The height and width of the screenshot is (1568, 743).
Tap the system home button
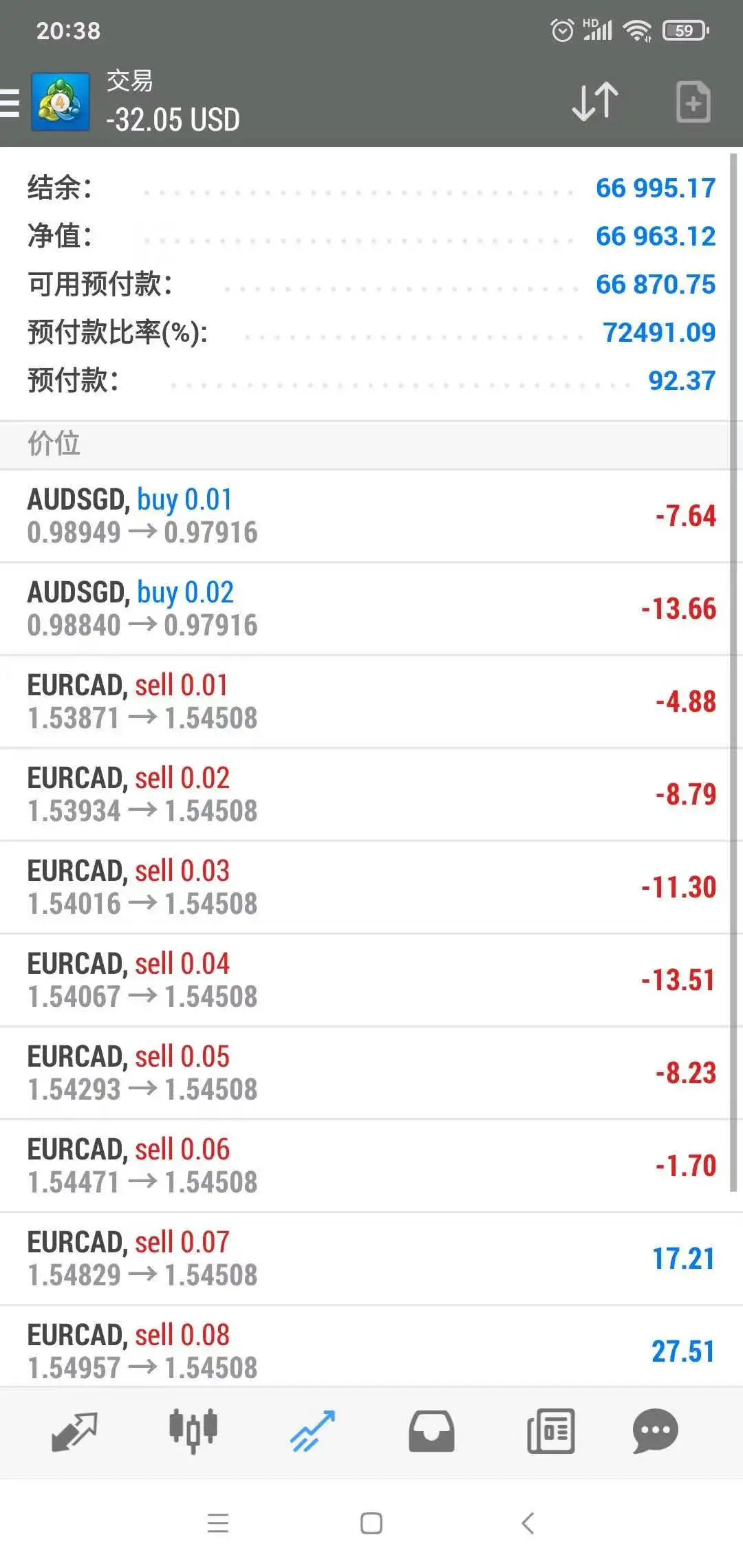click(371, 1523)
